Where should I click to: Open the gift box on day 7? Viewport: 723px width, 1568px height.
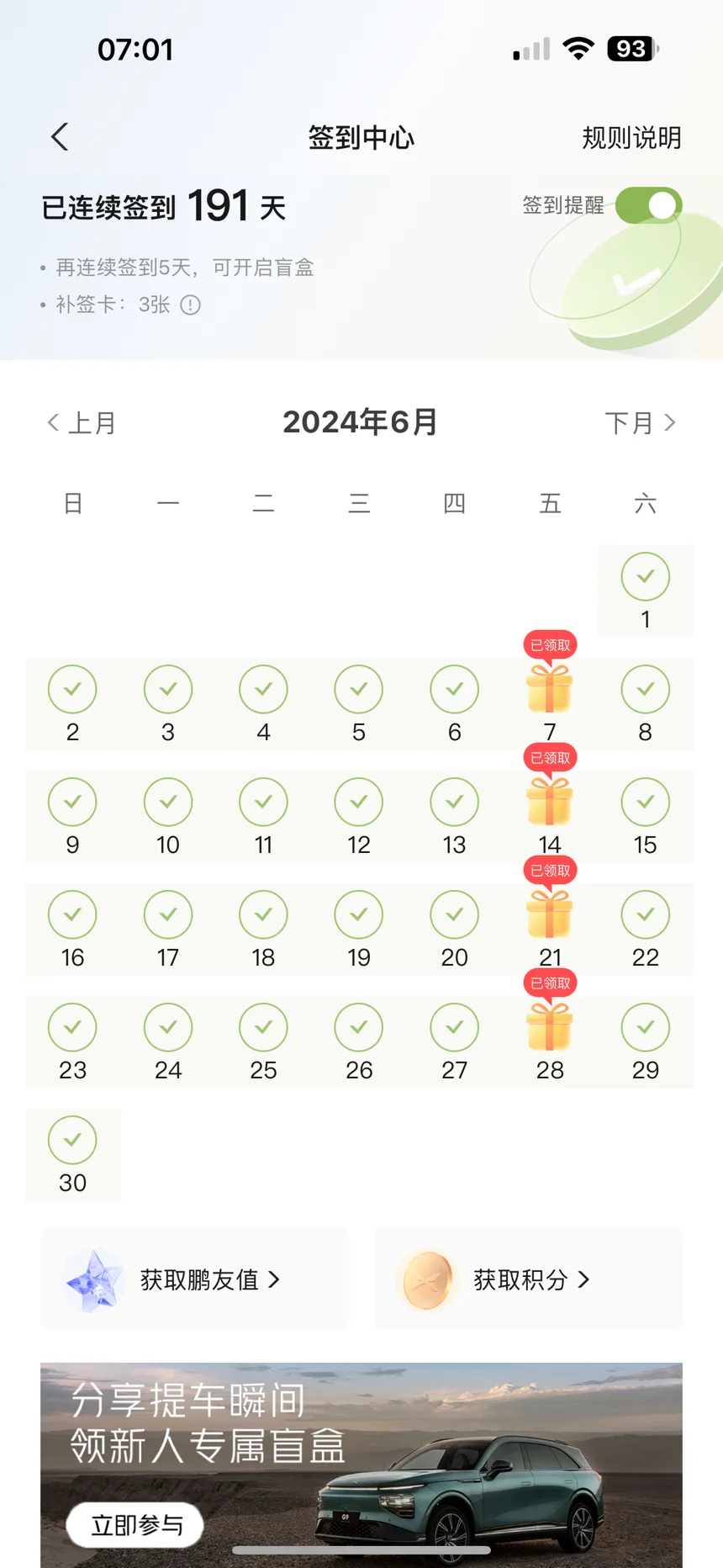click(x=550, y=688)
